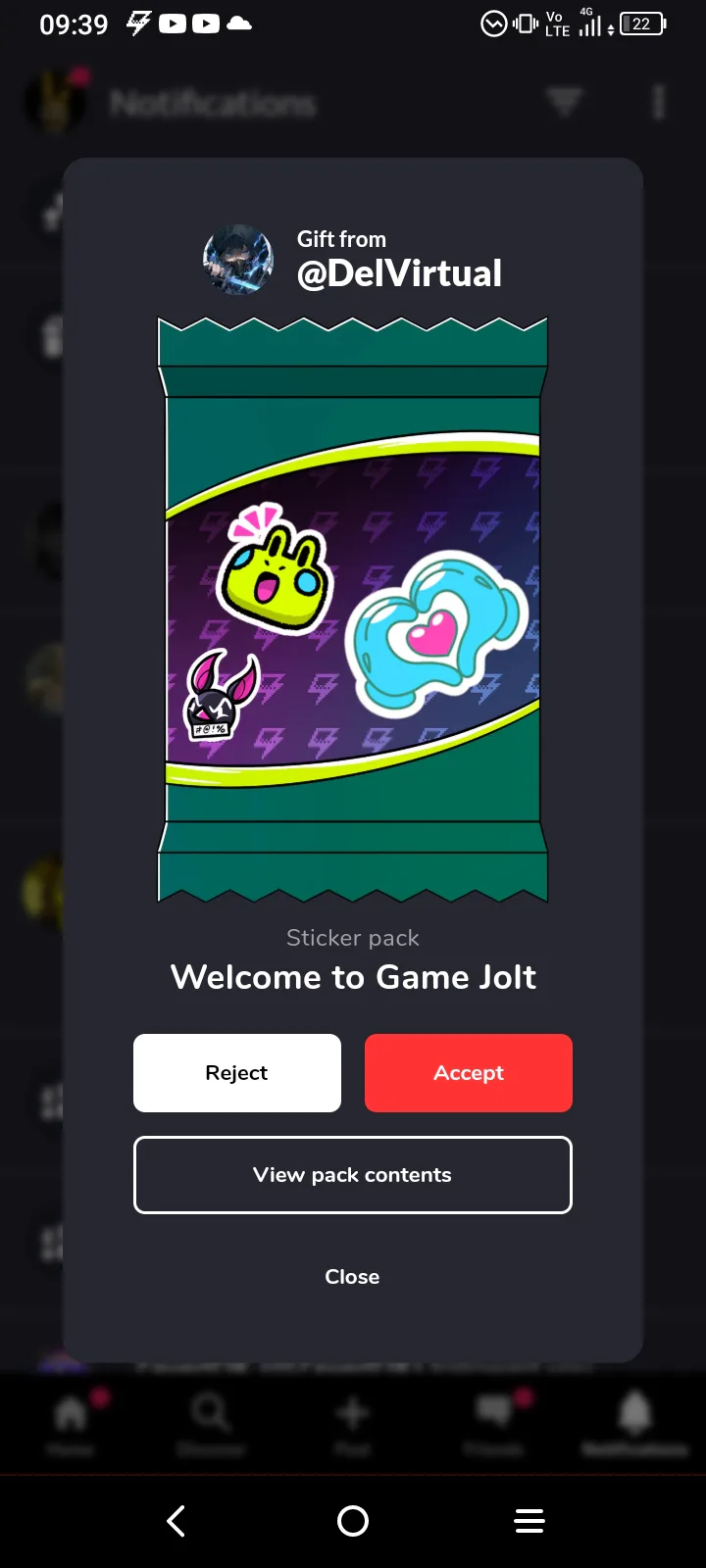Close the gift dialog
This screenshot has width=706, height=1568.
point(352,1277)
